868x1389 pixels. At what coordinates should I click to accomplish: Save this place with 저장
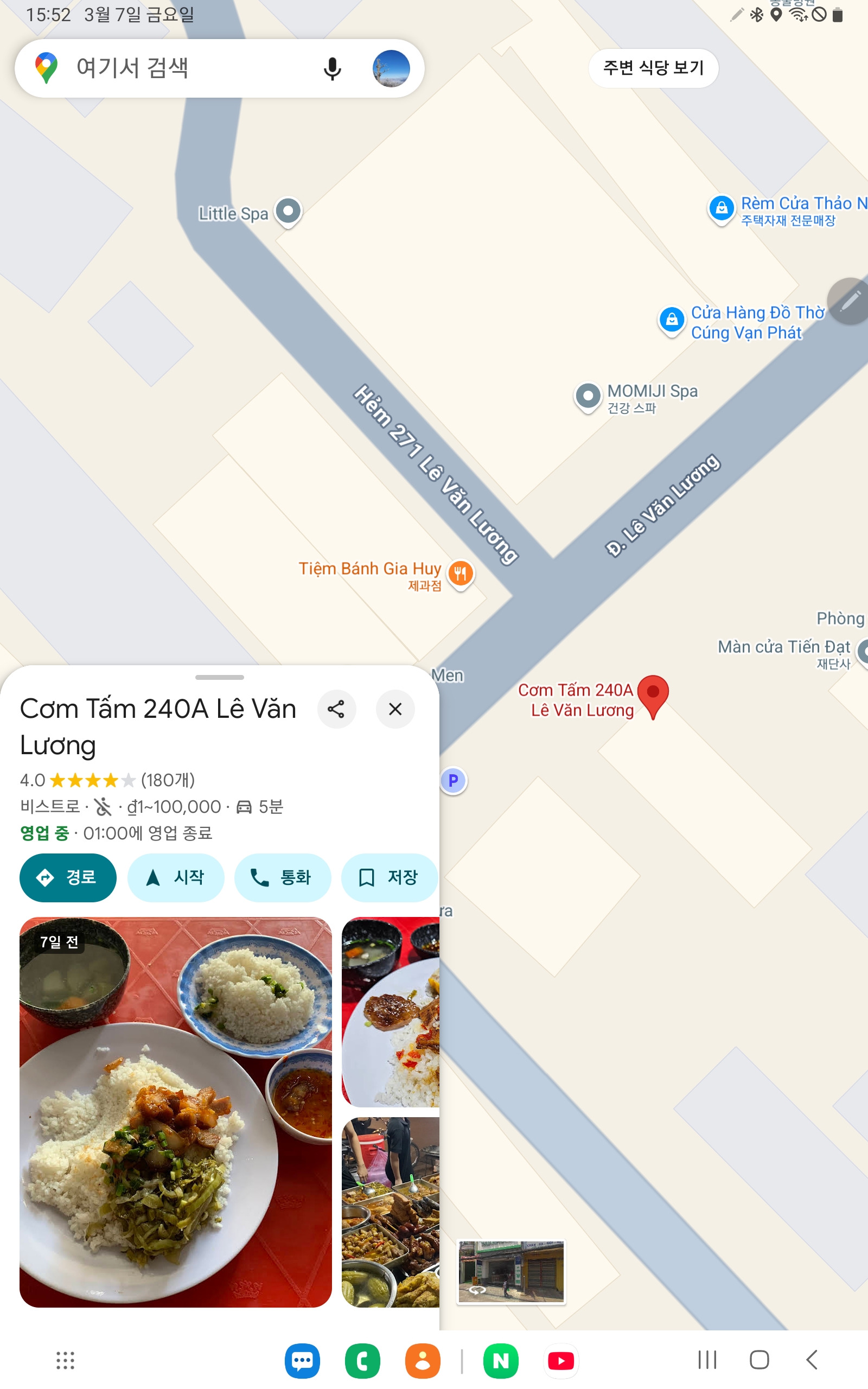point(388,877)
